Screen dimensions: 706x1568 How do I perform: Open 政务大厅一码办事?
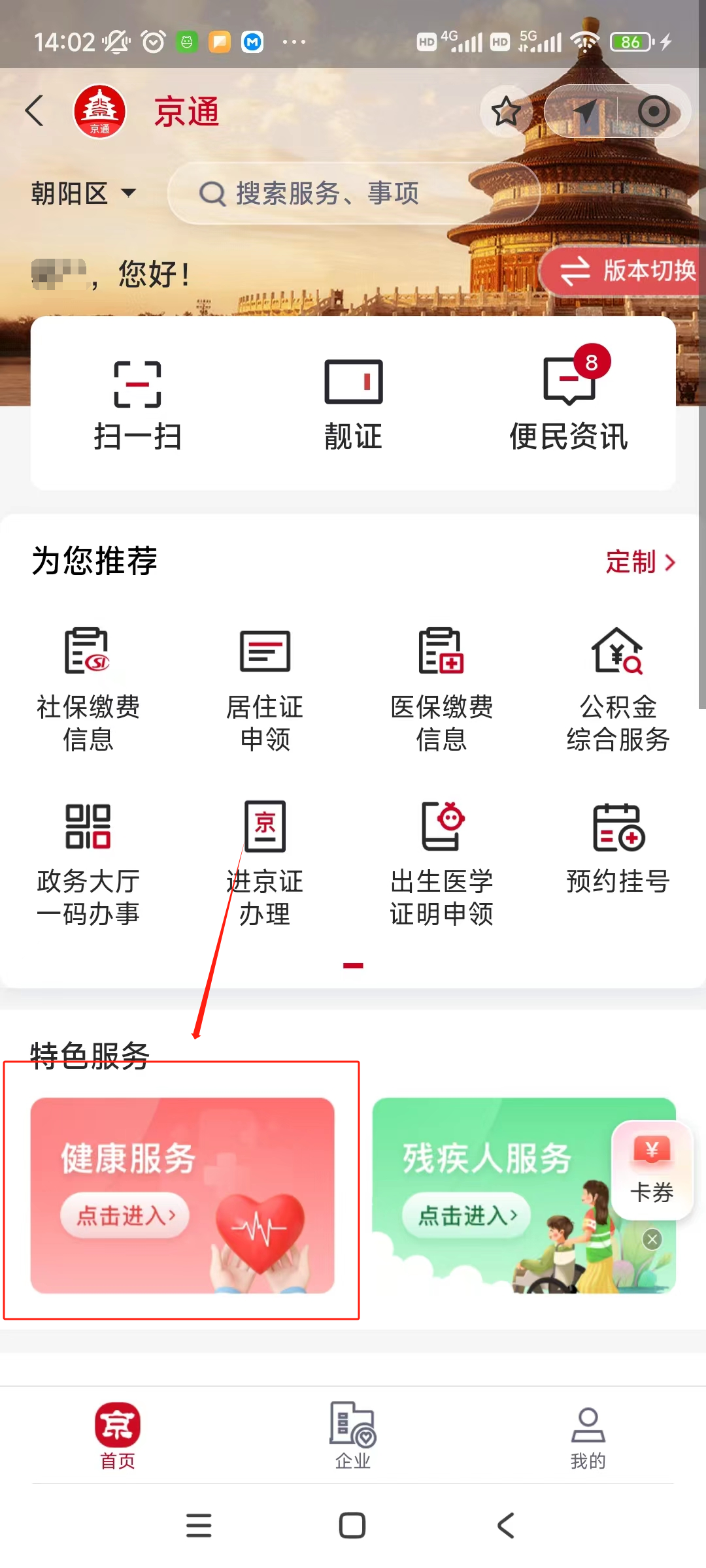tap(88, 862)
